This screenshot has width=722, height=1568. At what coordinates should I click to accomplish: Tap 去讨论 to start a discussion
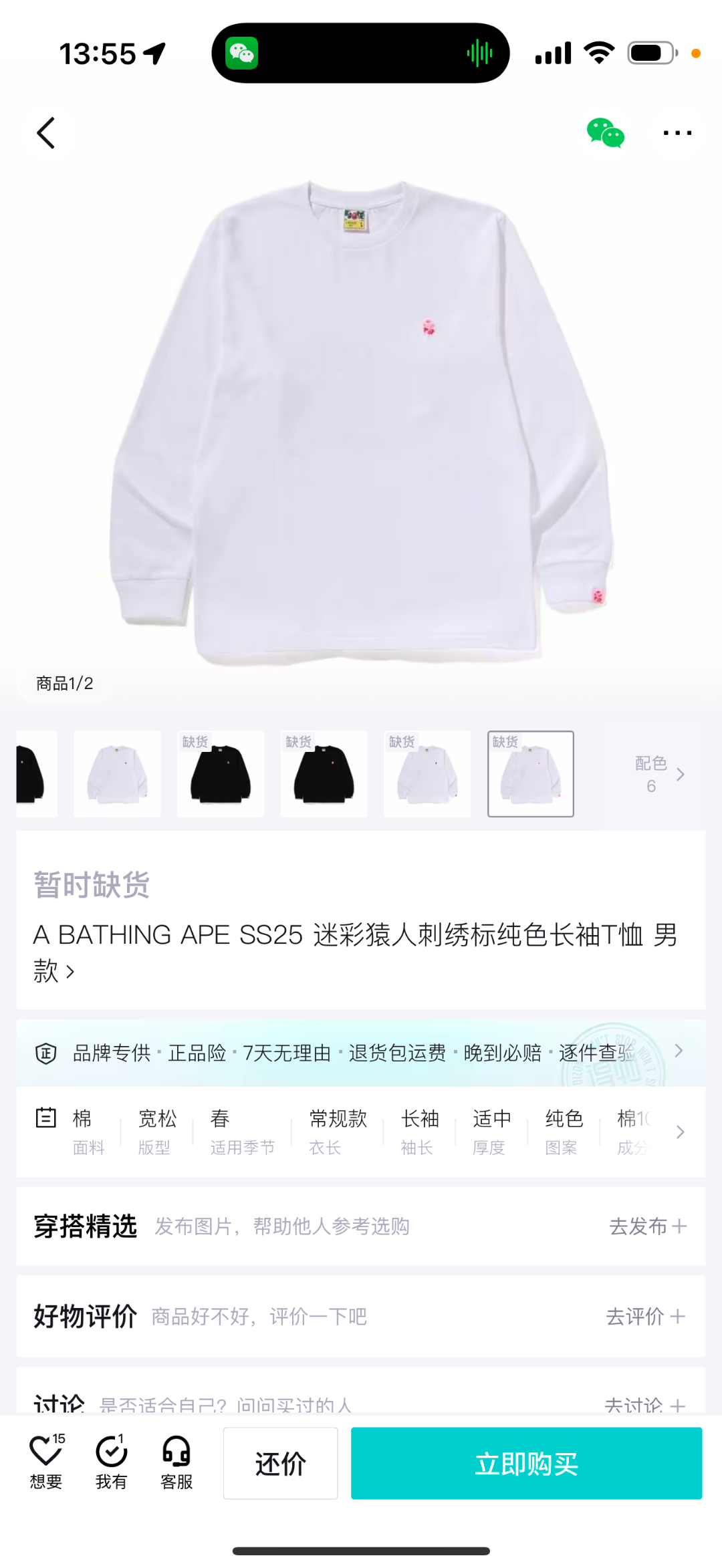pyautogui.click(x=644, y=1404)
